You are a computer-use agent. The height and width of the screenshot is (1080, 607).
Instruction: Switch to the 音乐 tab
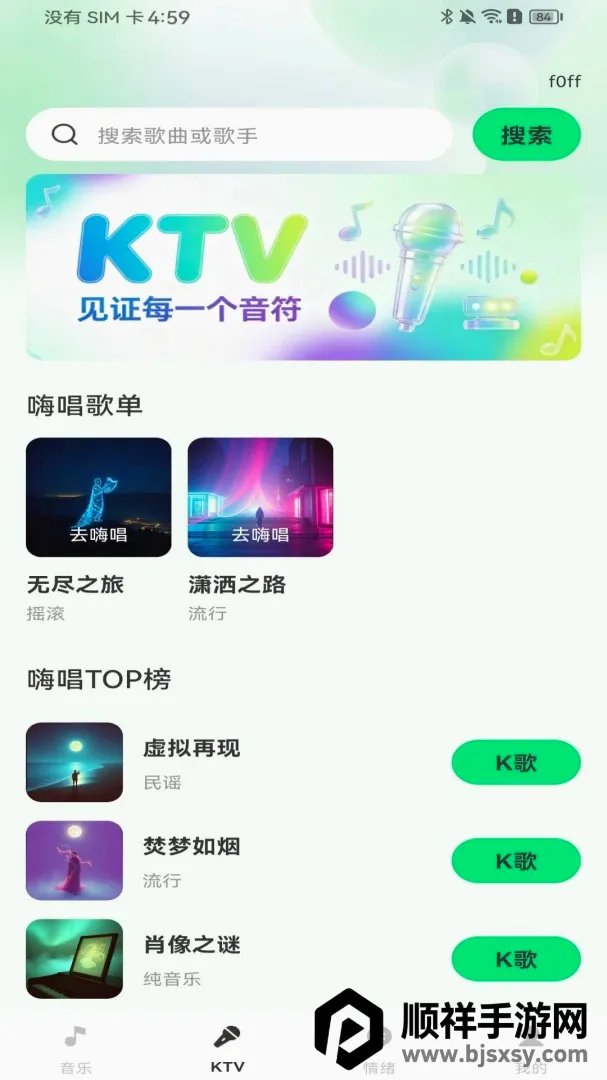(76, 1050)
